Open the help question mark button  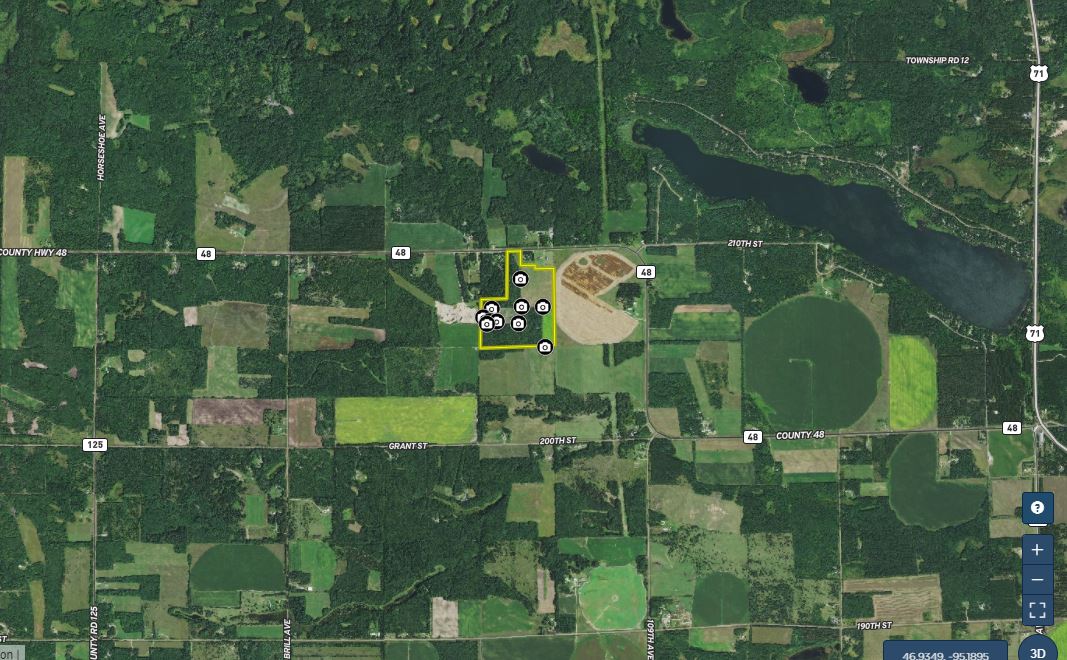click(x=1037, y=508)
